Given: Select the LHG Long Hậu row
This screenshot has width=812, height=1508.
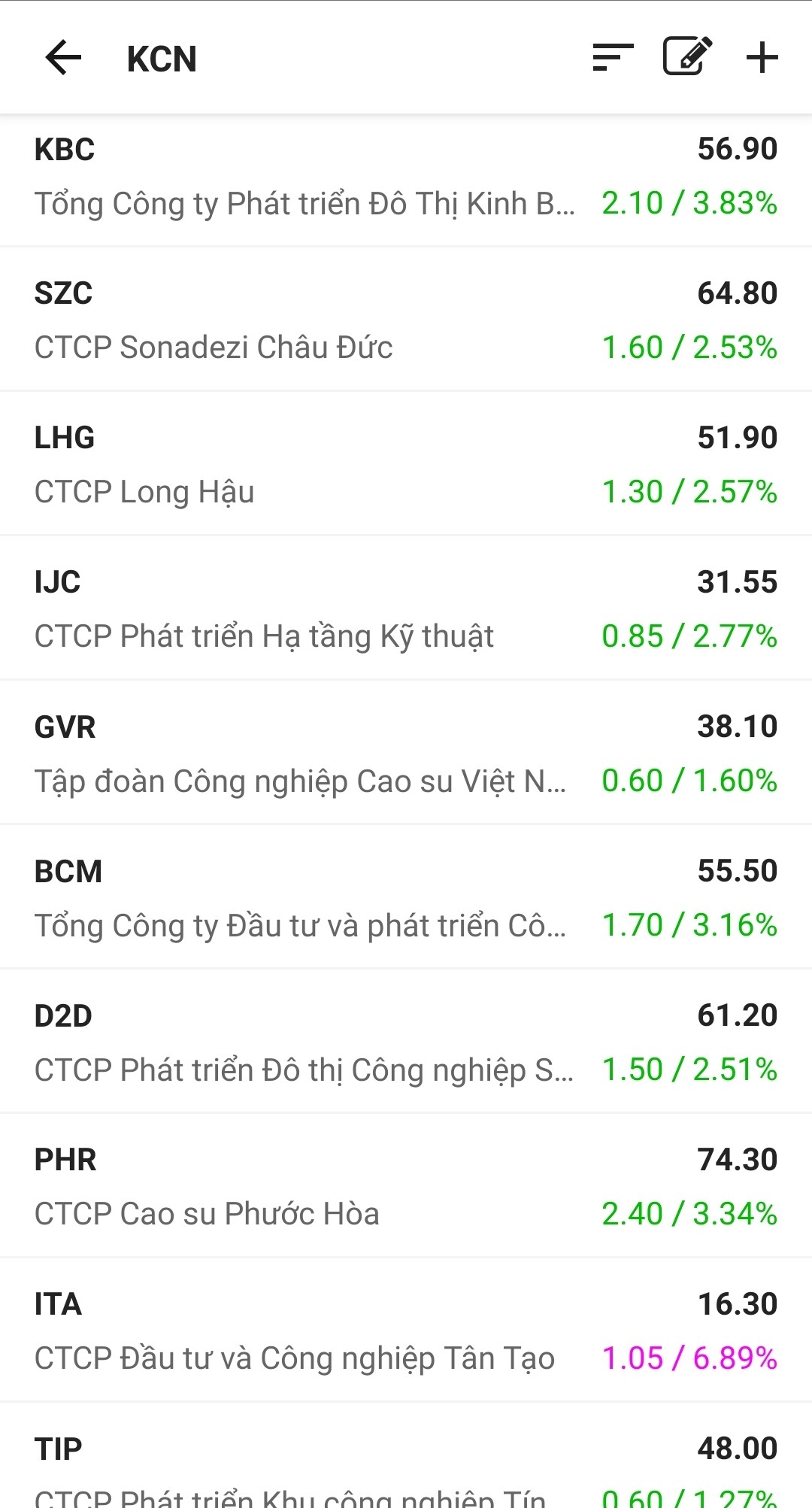Looking at the screenshot, I should coord(406,465).
